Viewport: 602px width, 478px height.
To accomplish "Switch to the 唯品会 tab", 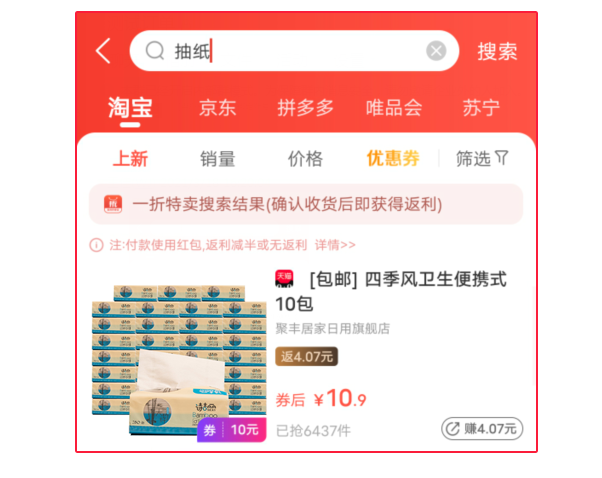I will click(x=393, y=108).
